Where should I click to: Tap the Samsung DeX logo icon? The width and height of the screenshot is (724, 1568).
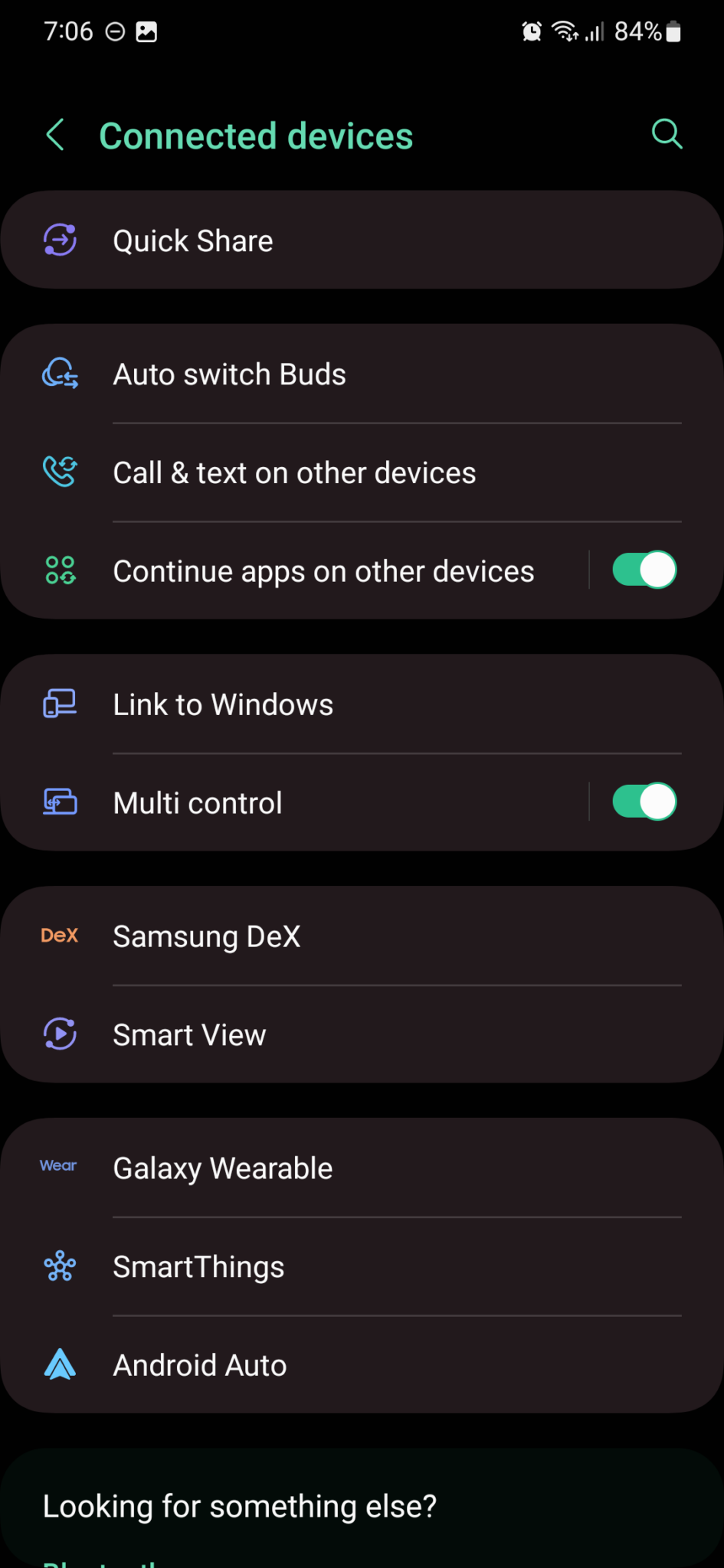[x=59, y=936]
